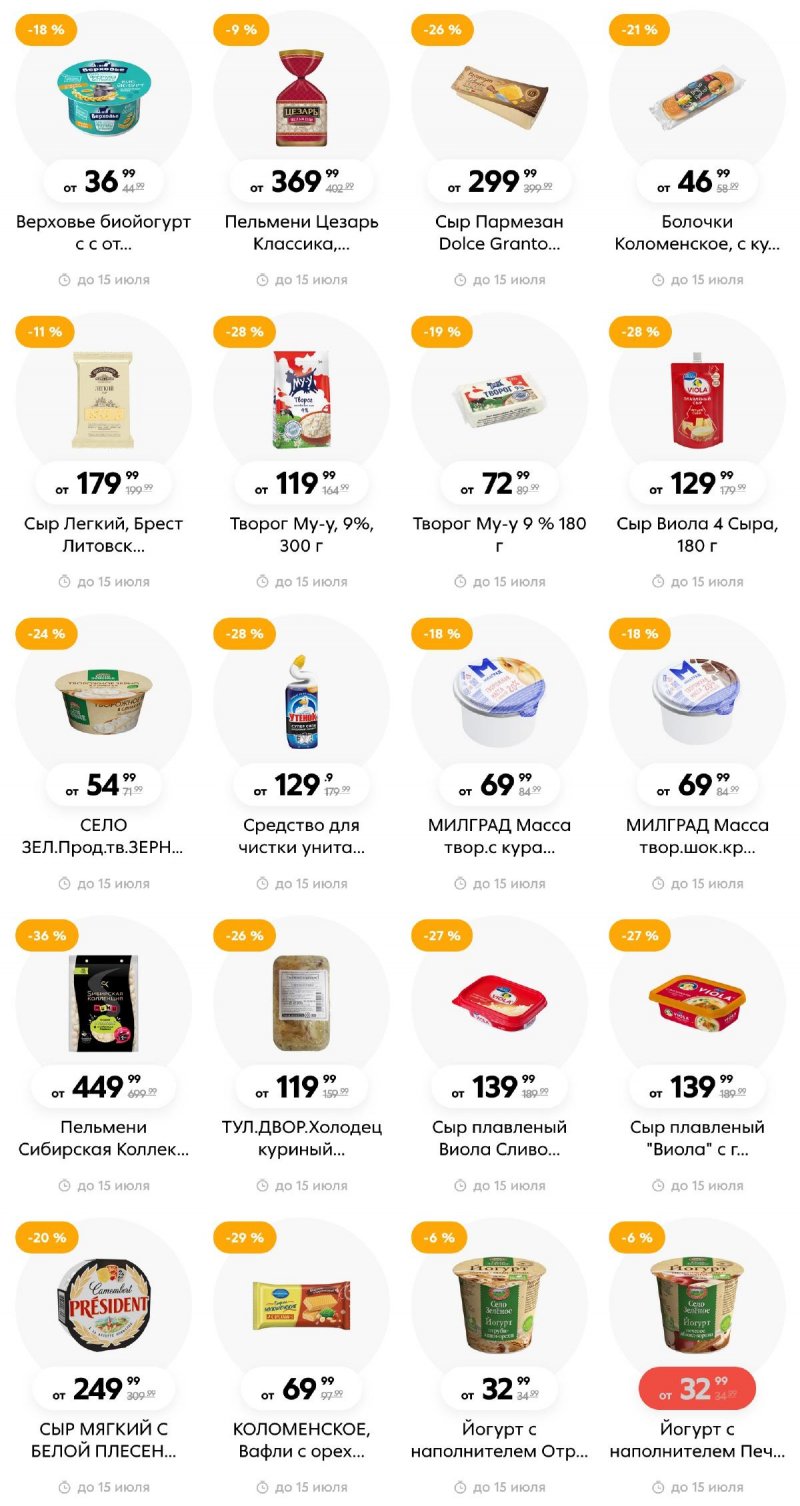Open Йогурт с наполнителем Отр card
800x1506 pixels.
(499, 1303)
